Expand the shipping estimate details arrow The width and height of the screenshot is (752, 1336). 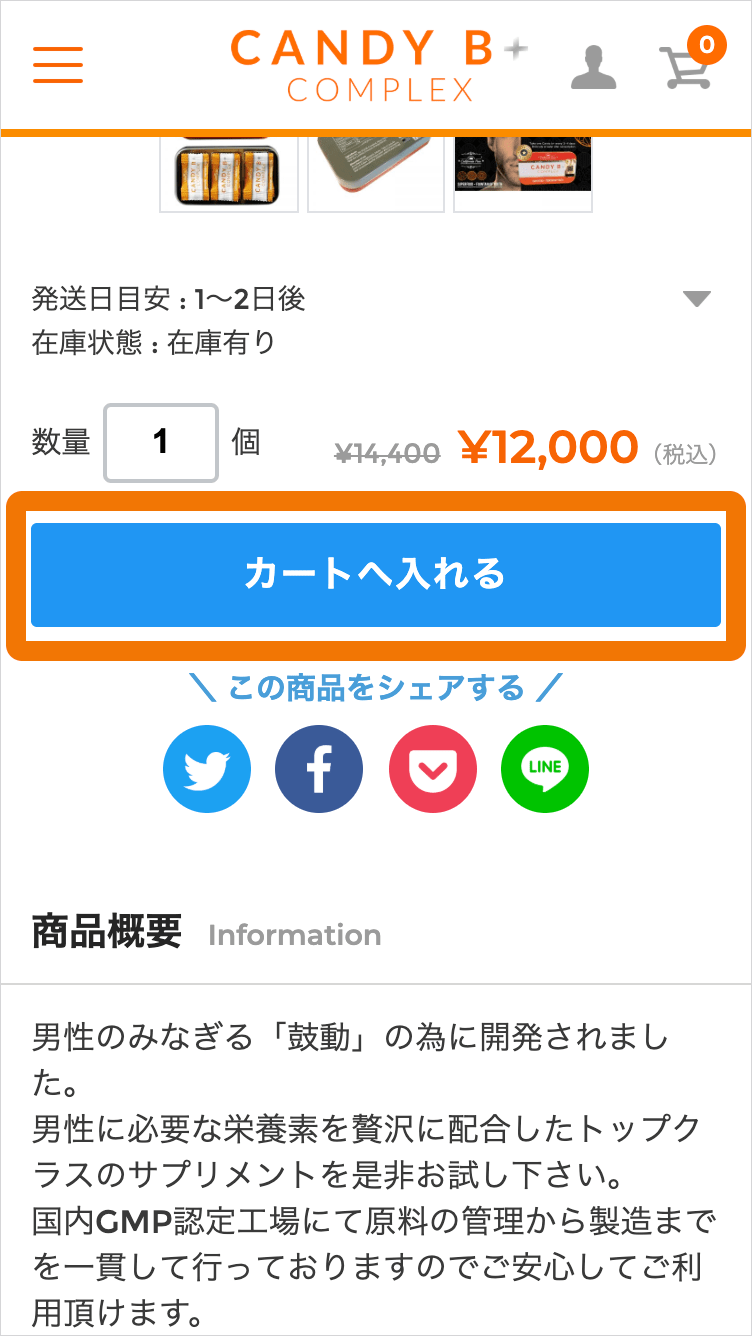[x=696, y=298]
